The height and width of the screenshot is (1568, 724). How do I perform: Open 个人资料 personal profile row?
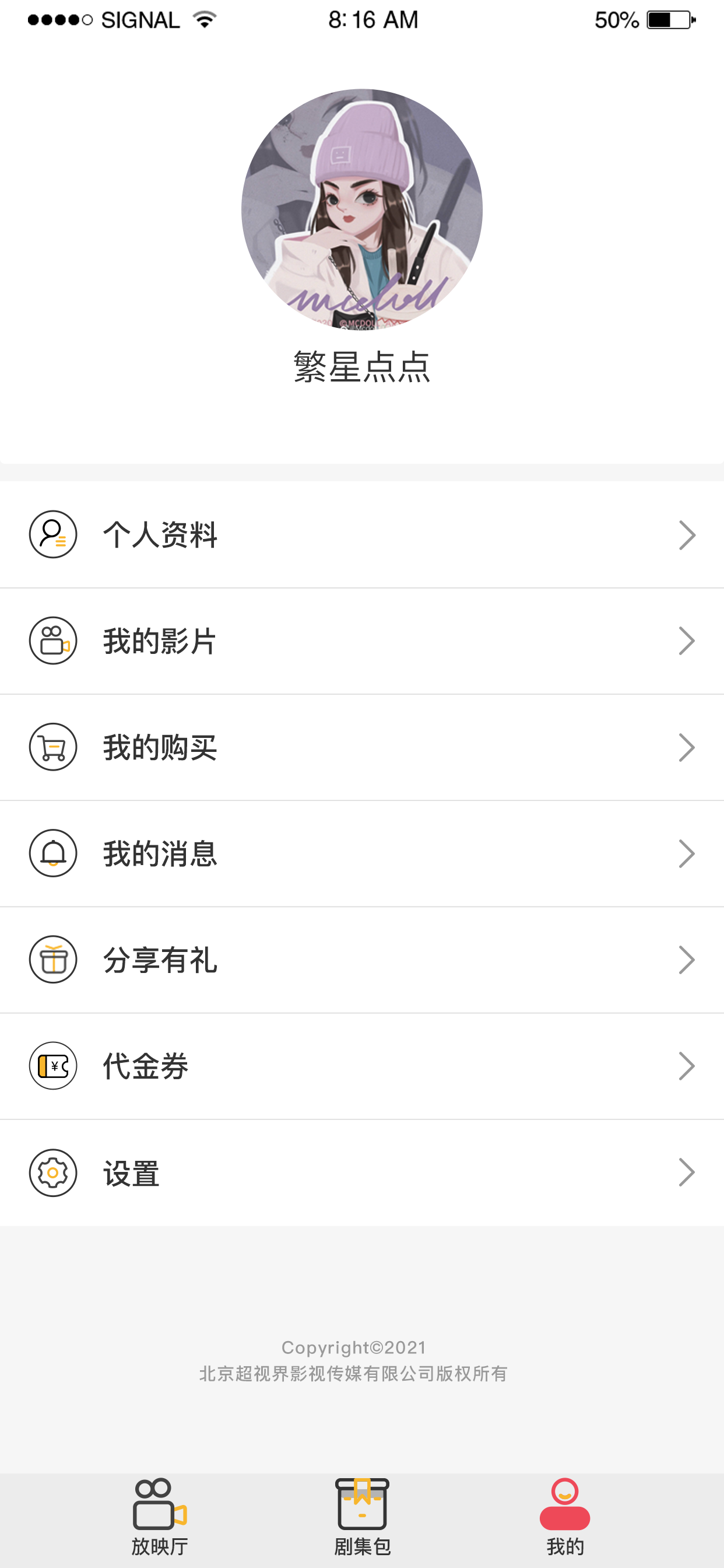coord(362,534)
